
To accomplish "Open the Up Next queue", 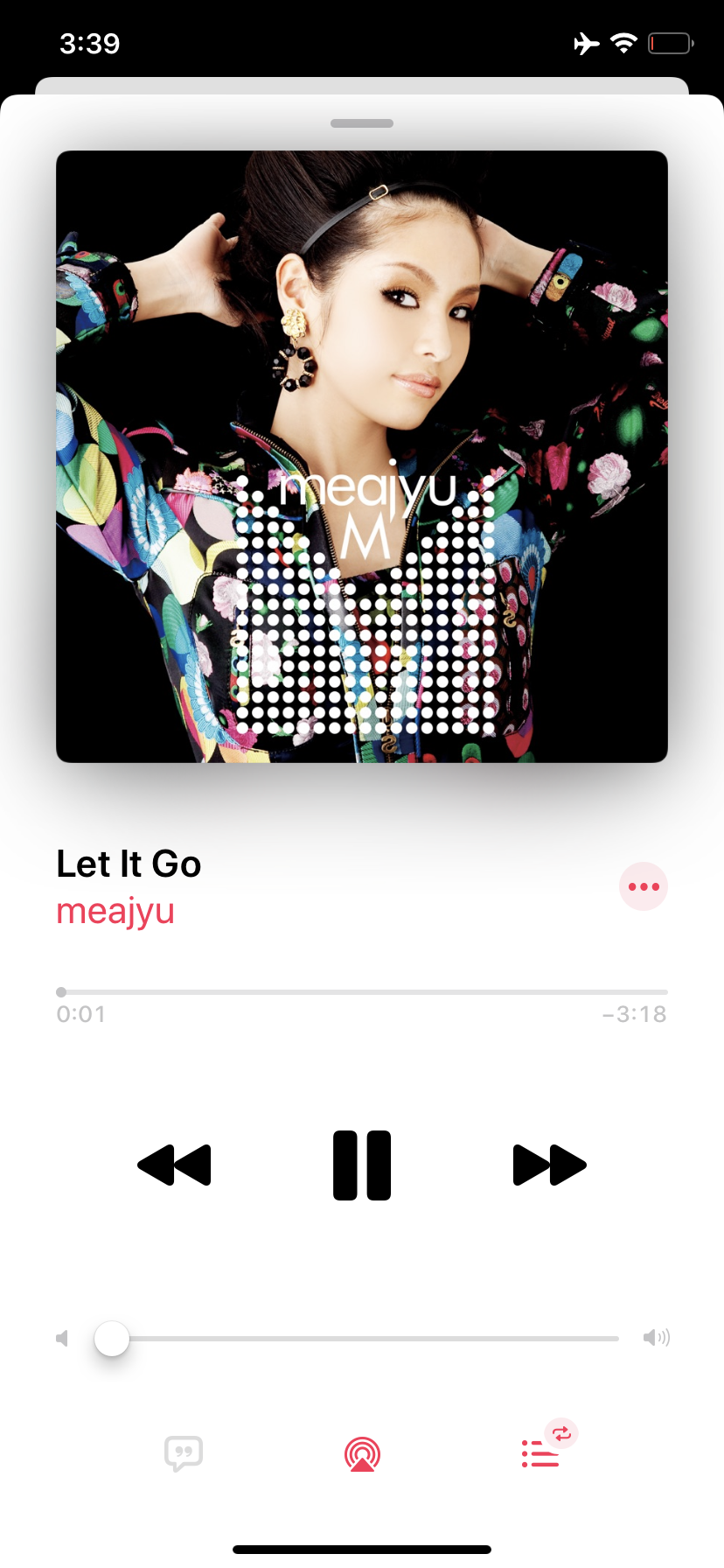I will pos(540,1453).
